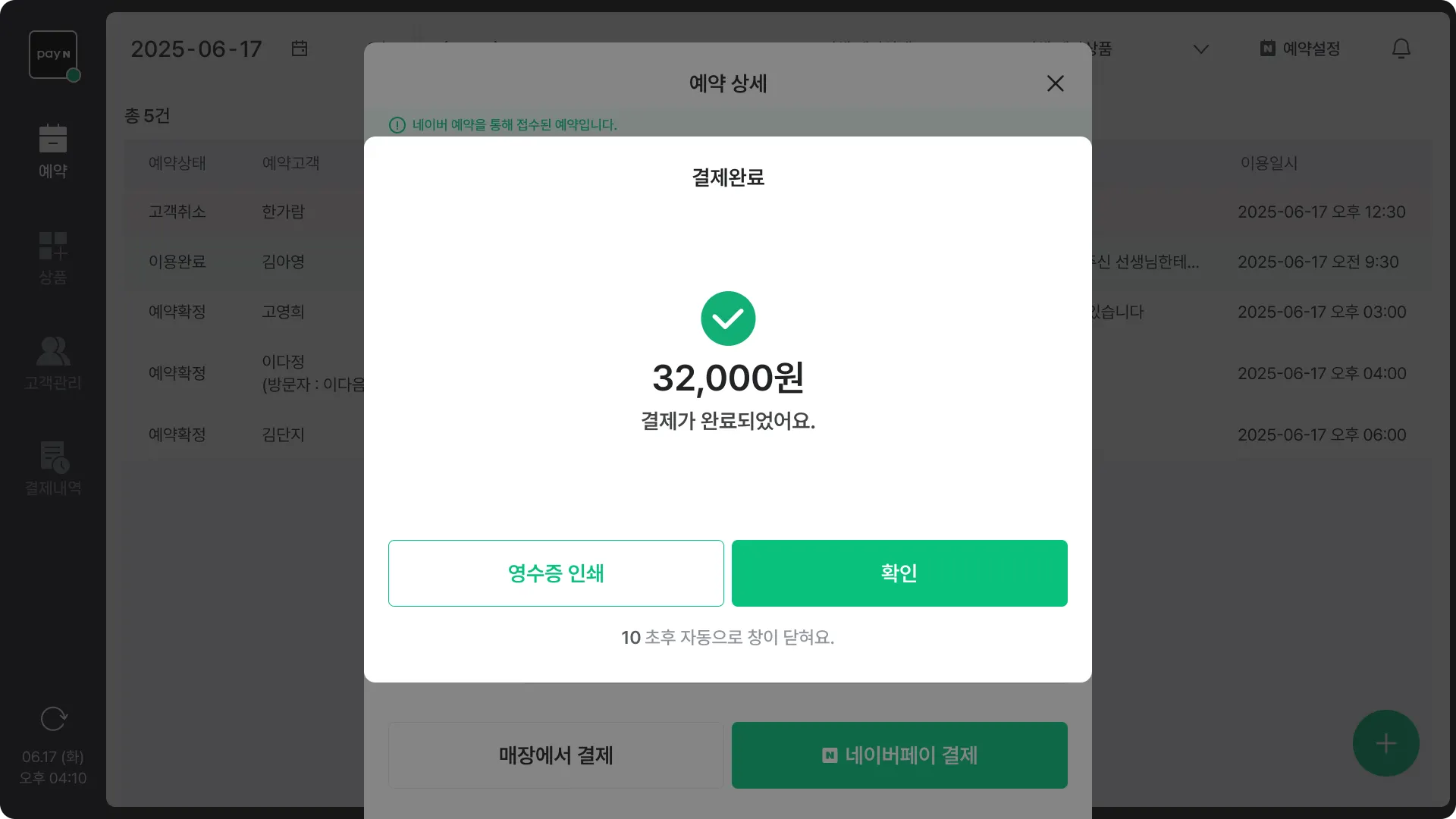Print the receipt with 영수증 인쇄

pos(556,573)
